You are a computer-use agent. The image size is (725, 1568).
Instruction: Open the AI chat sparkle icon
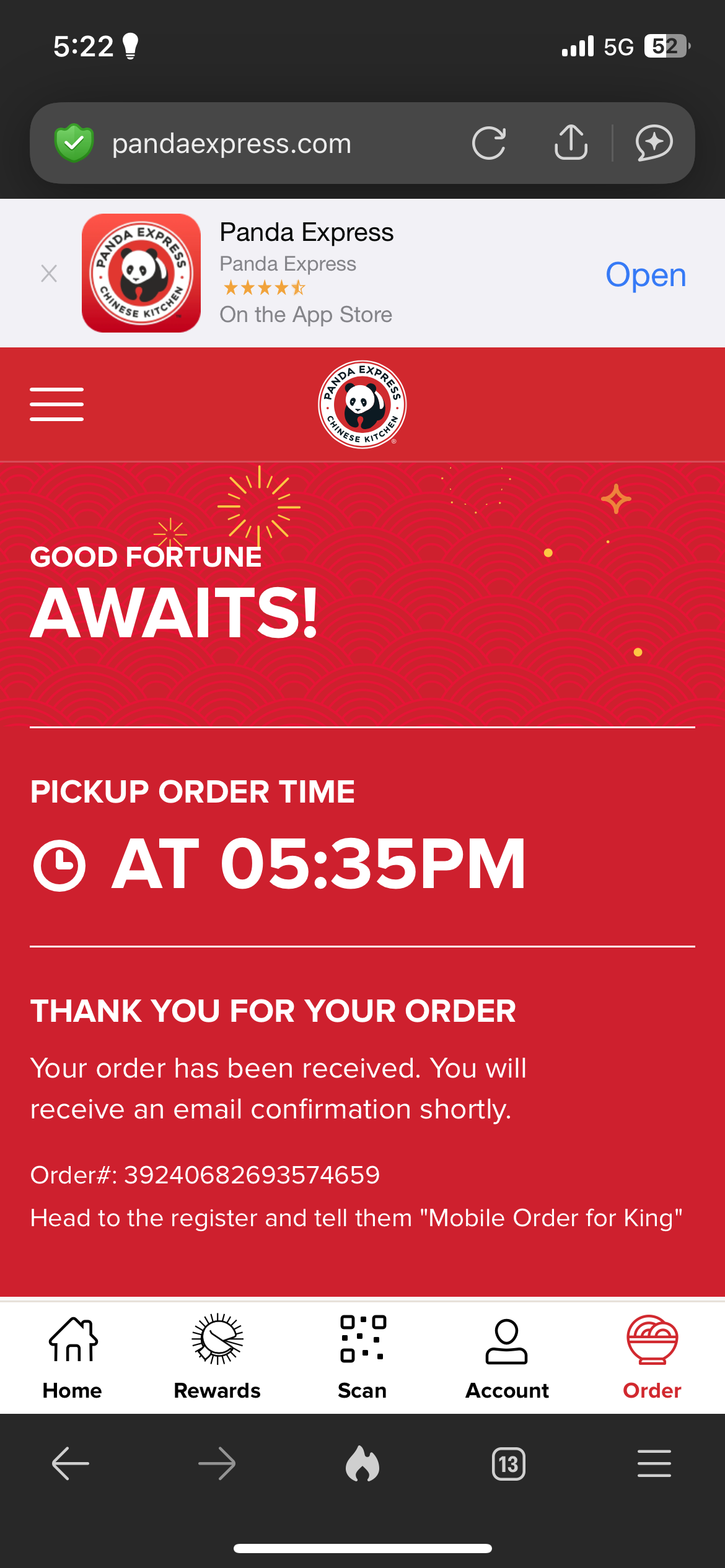654,143
